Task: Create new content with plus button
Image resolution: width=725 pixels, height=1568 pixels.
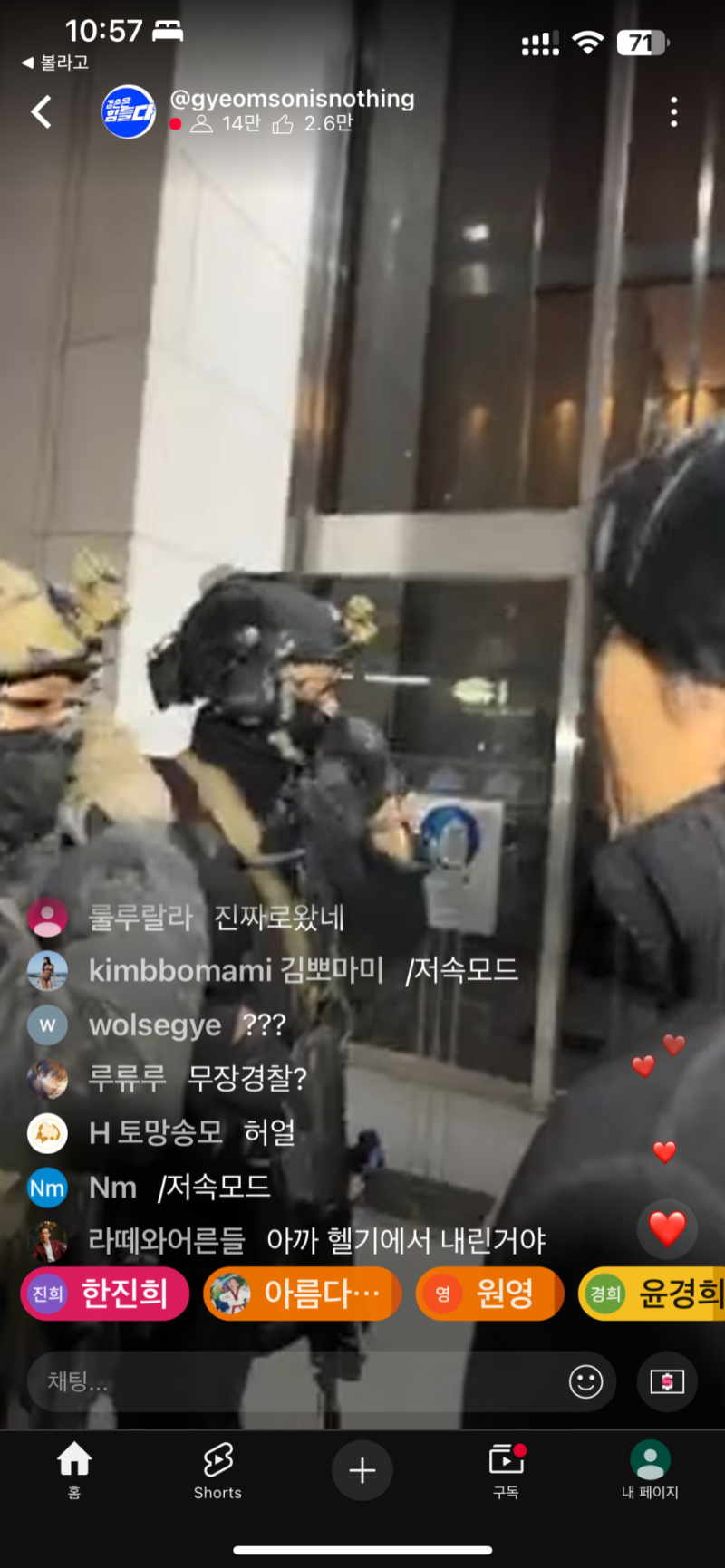Action: (362, 1469)
